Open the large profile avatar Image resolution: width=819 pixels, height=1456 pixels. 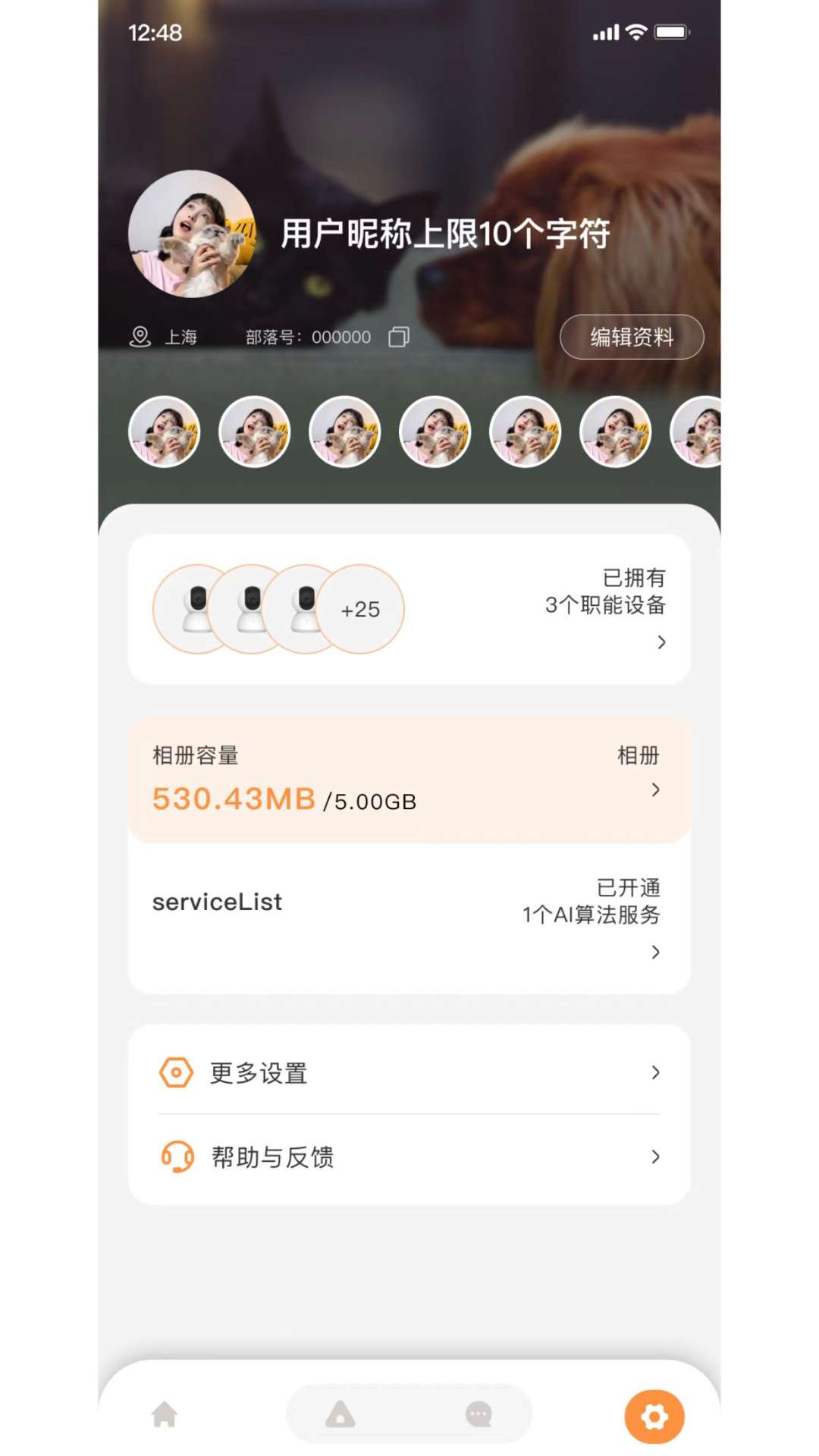click(x=193, y=234)
